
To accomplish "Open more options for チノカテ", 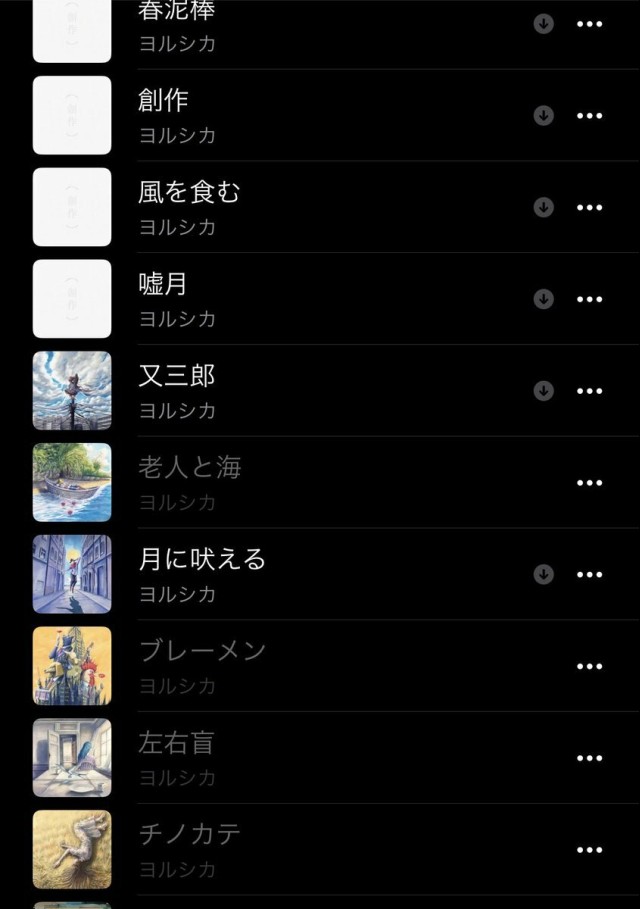I will pos(590,850).
